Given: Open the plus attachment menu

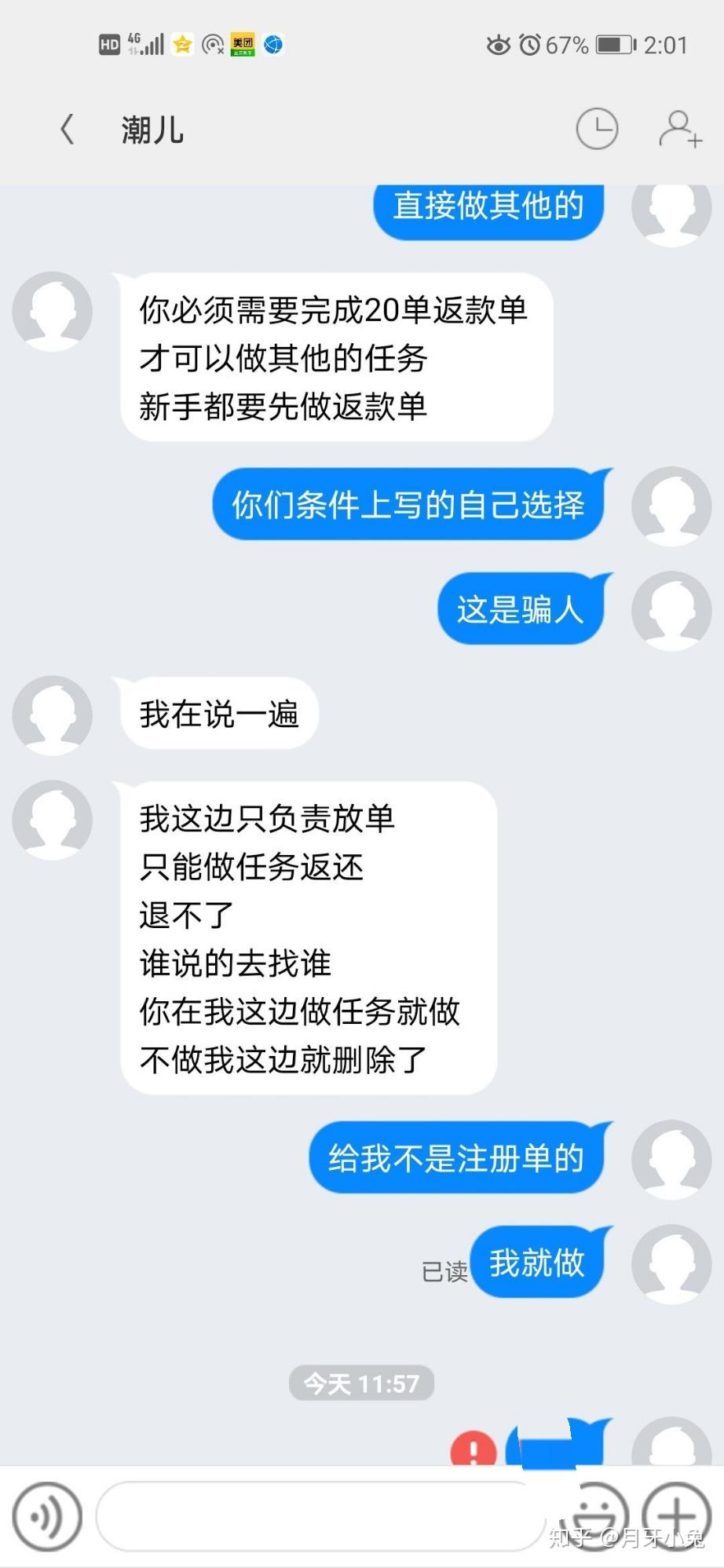Looking at the screenshot, I should point(676,1516).
